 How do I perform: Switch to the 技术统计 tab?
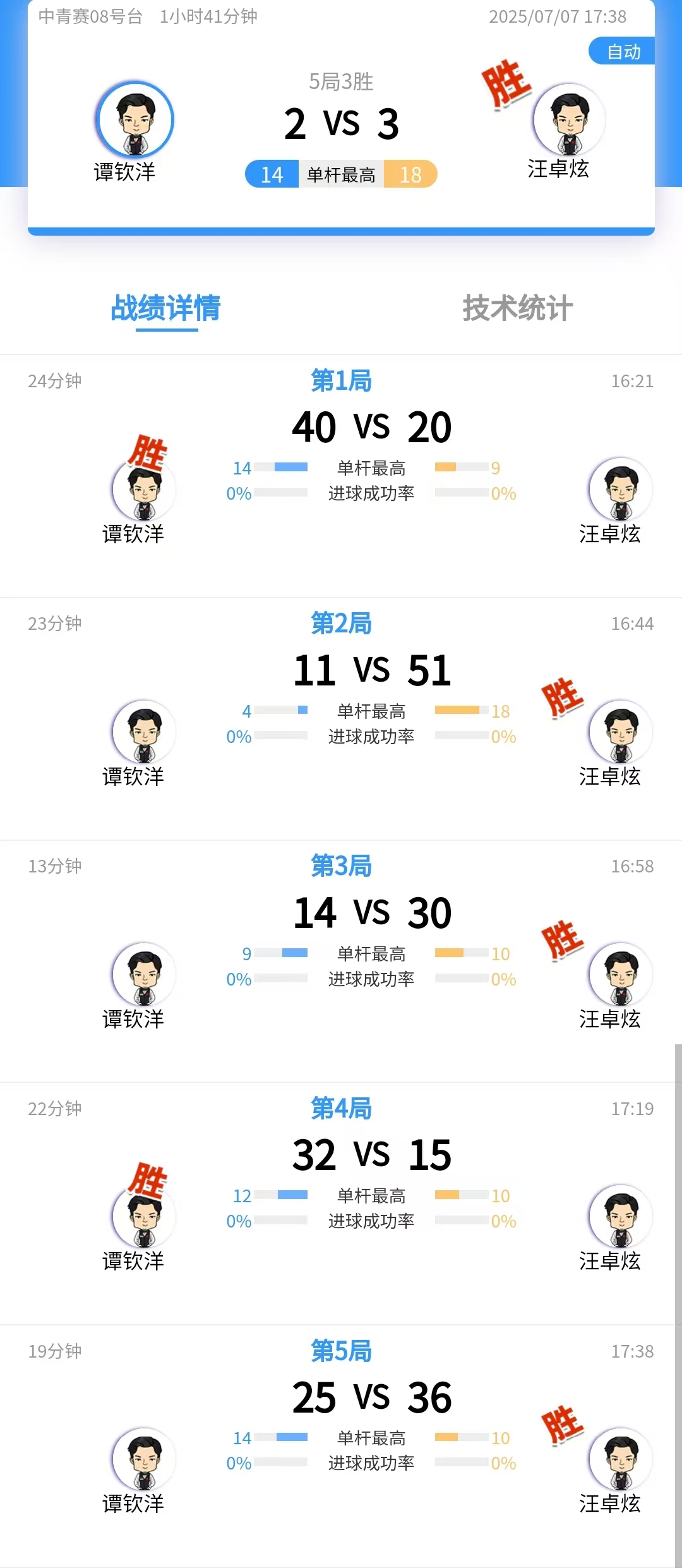517,308
